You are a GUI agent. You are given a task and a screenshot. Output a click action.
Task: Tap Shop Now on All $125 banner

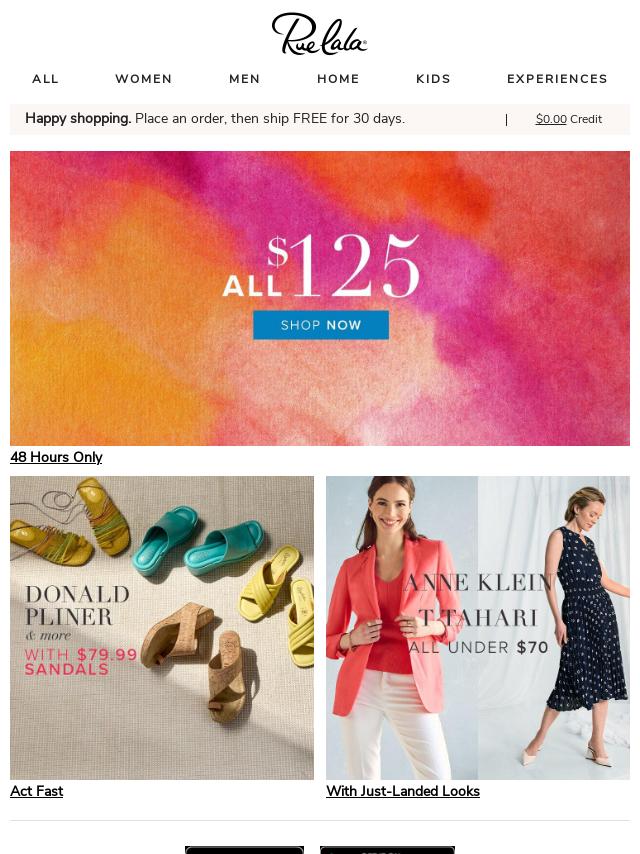coord(320,325)
